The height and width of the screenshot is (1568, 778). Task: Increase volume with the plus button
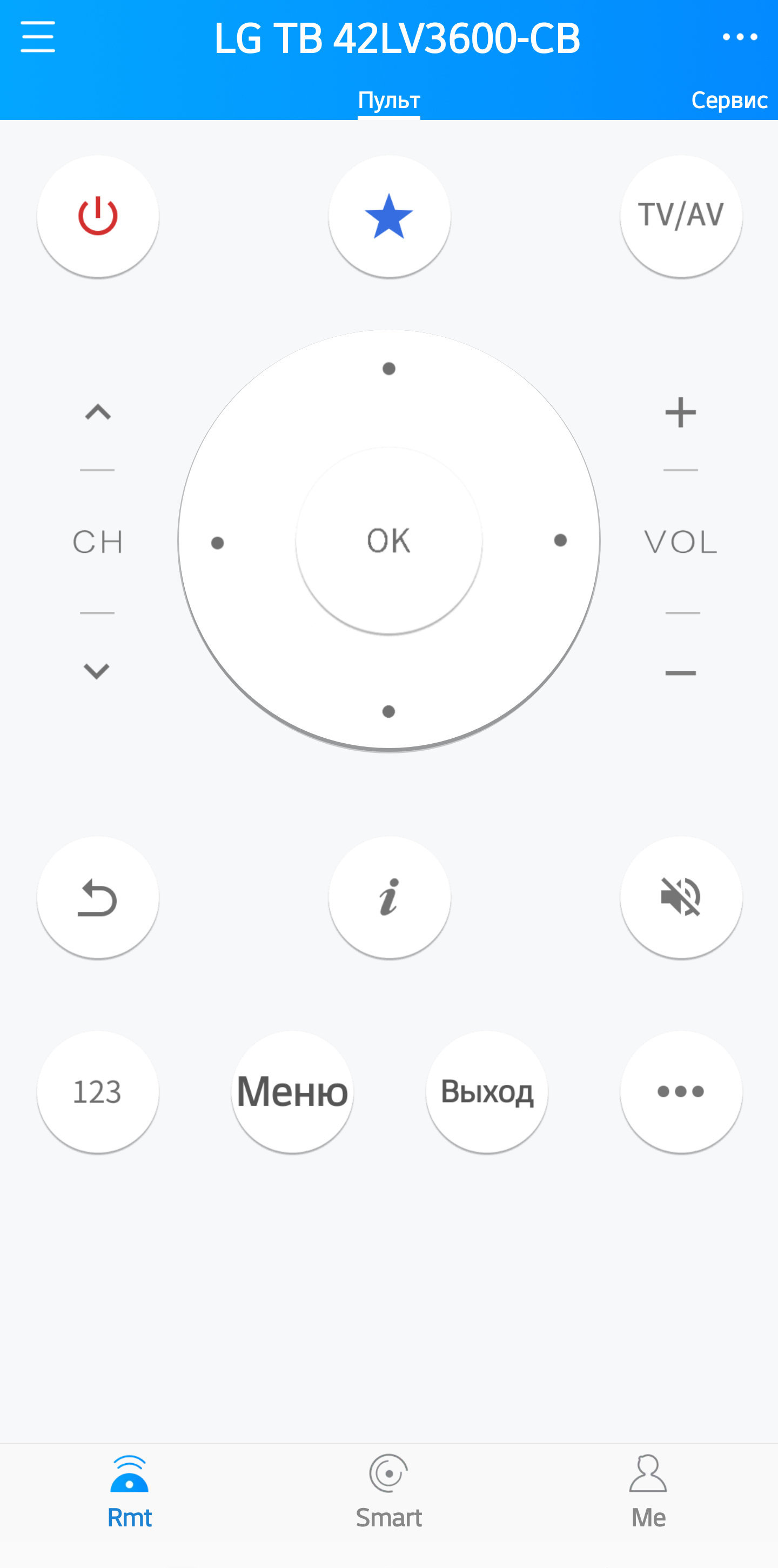coord(680,413)
